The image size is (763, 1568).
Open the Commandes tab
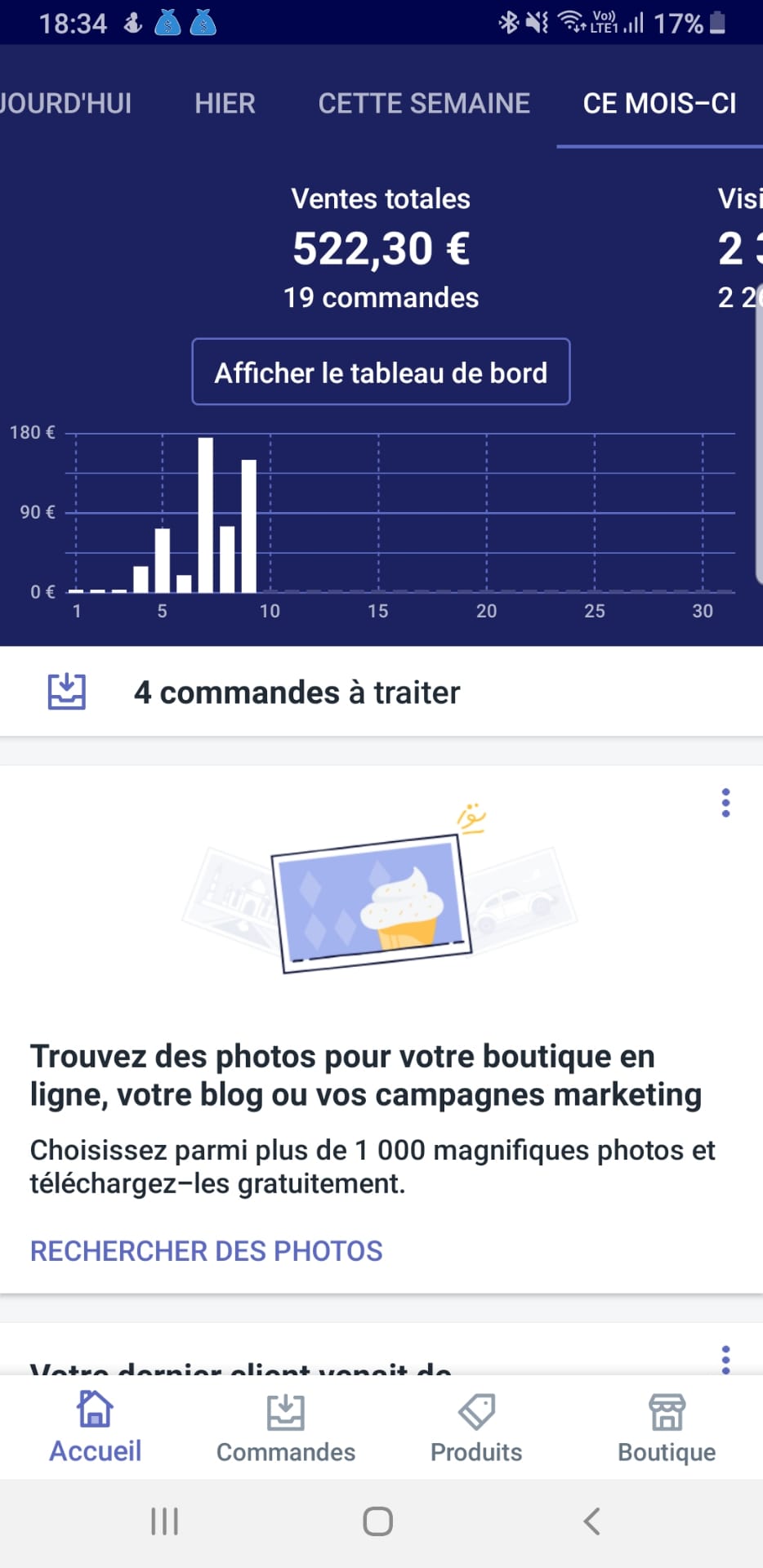tap(286, 1428)
